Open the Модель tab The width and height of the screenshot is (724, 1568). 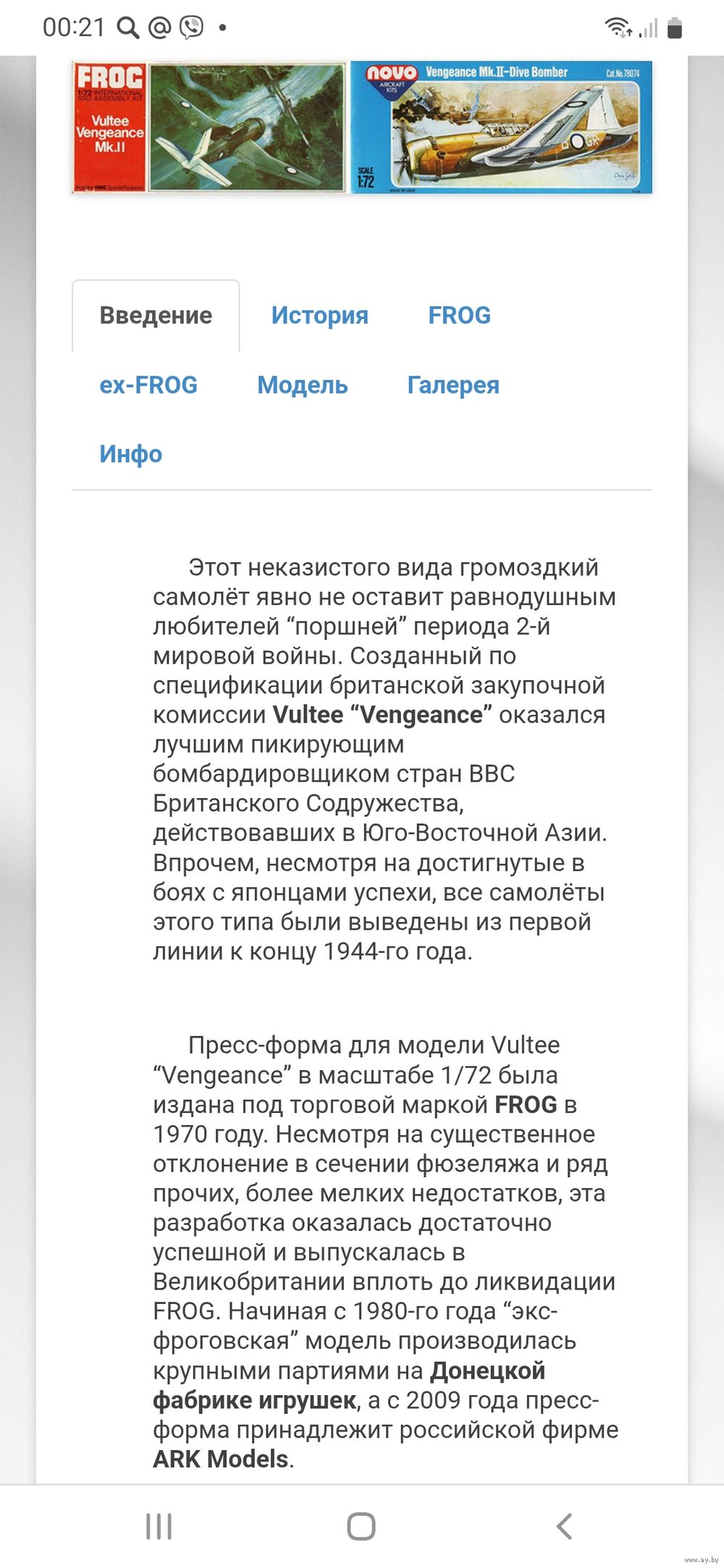[303, 385]
